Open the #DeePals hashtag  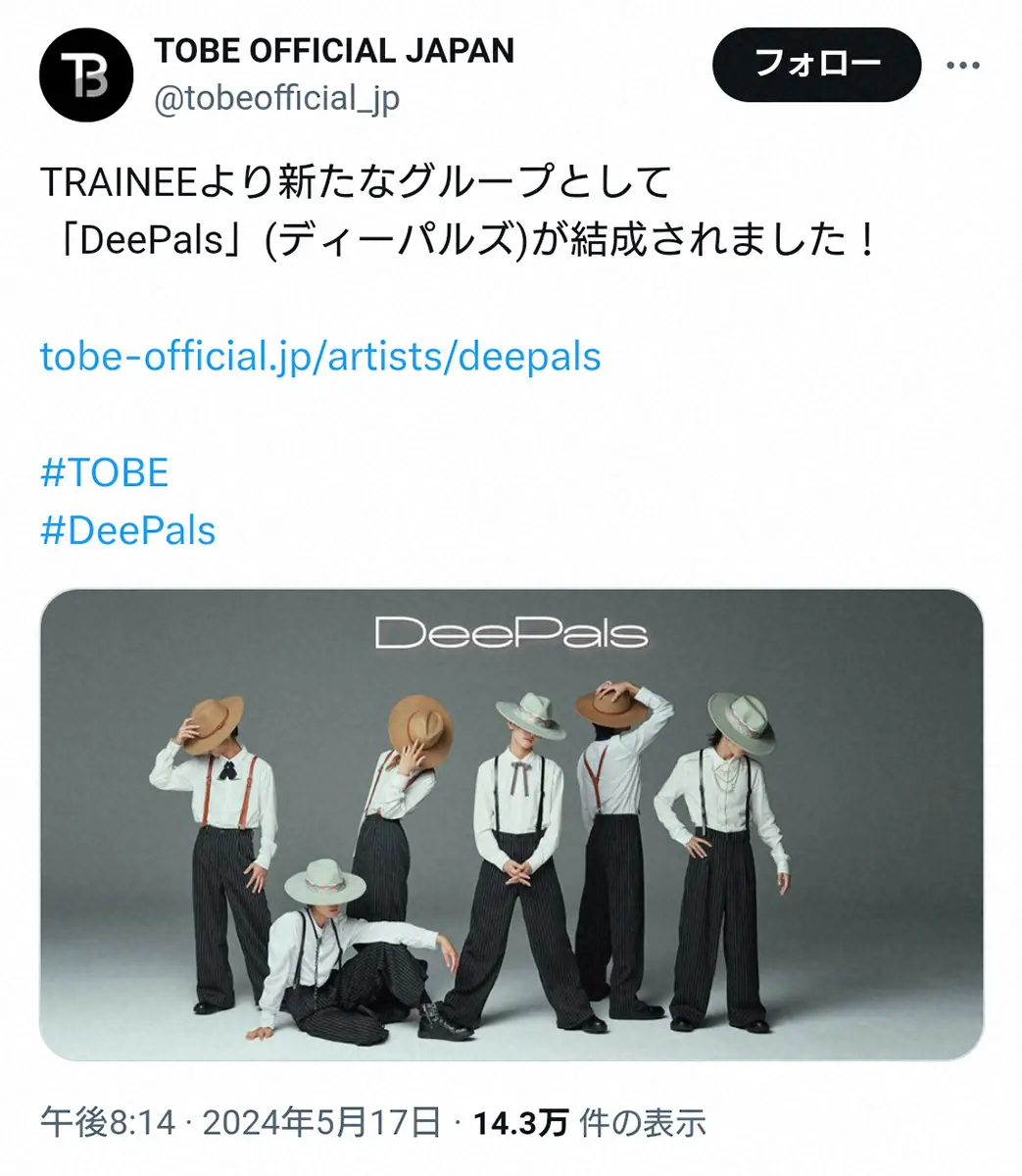[127, 530]
